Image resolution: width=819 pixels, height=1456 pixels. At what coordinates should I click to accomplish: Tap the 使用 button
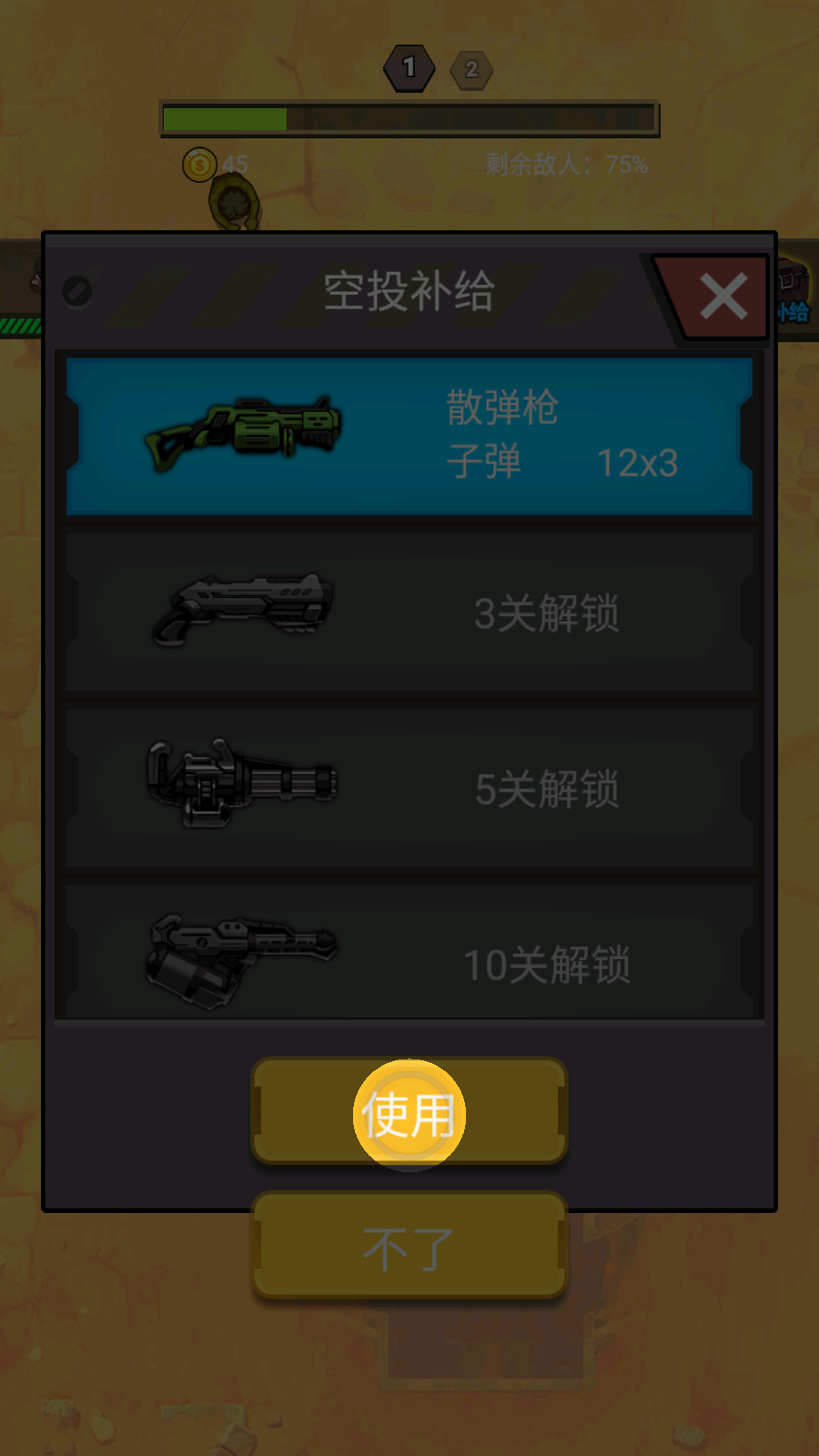(409, 1112)
